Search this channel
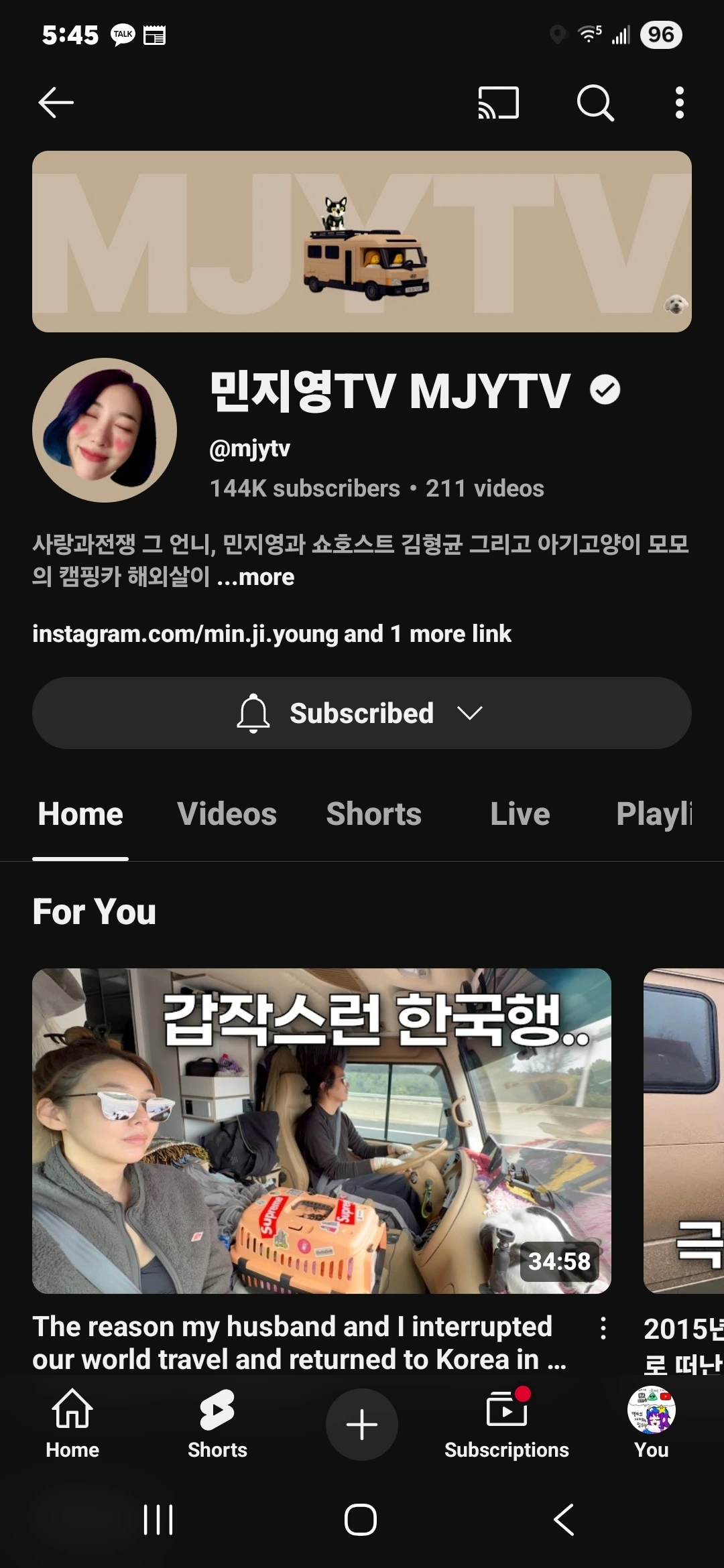Viewport: 724px width, 1568px height. coord(595,103)
